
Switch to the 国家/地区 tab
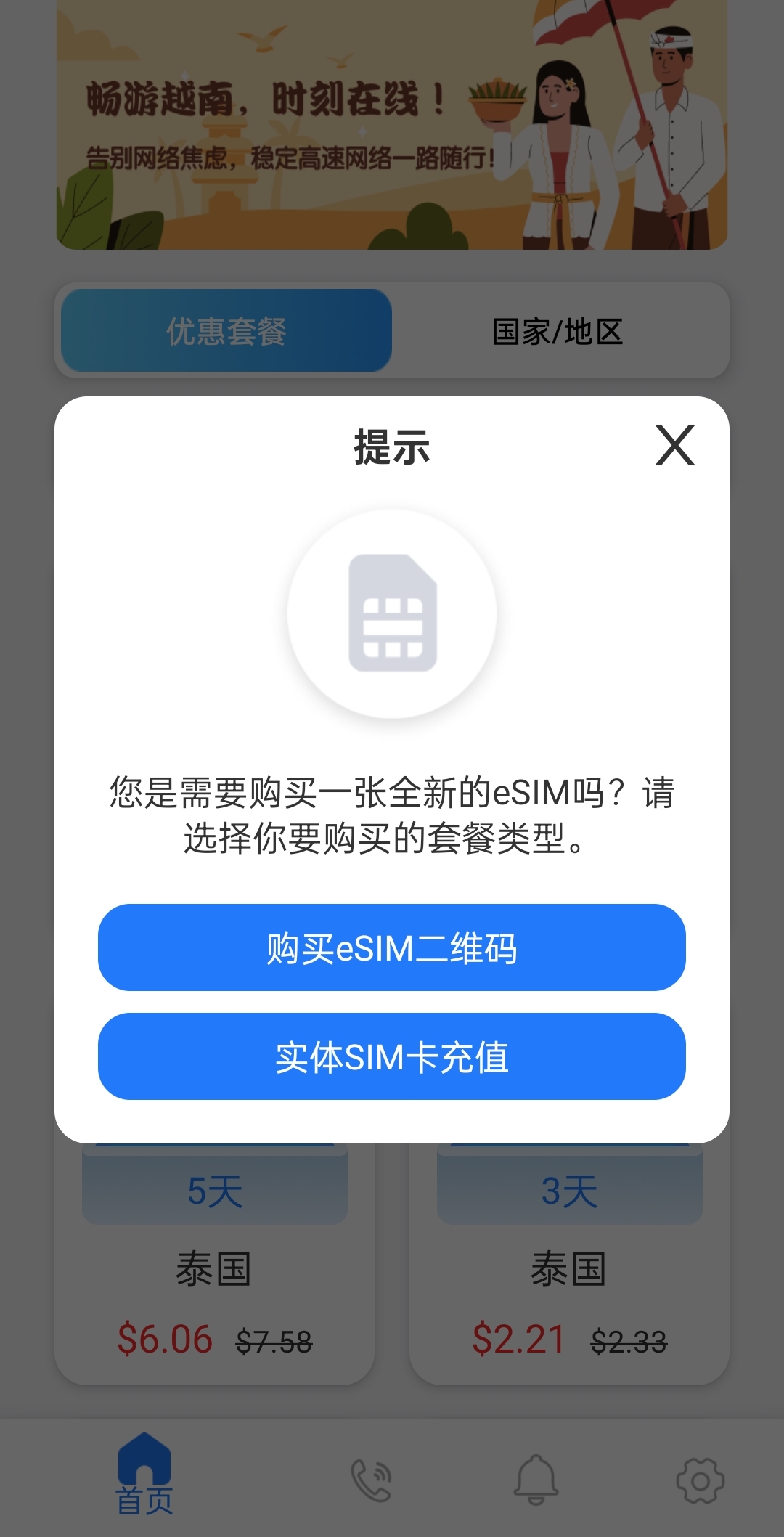coord(558,332)
